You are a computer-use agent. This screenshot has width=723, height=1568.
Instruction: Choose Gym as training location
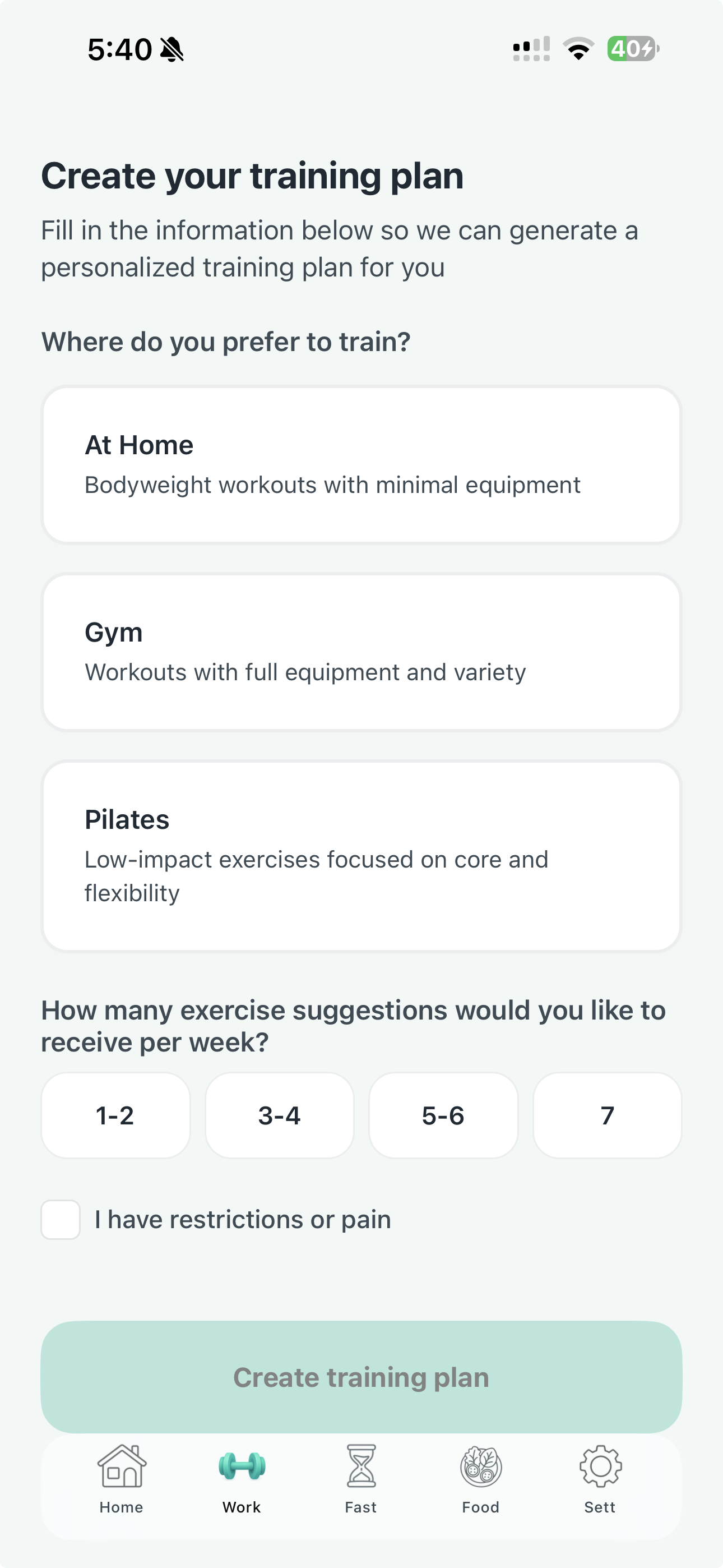(361, 652)
